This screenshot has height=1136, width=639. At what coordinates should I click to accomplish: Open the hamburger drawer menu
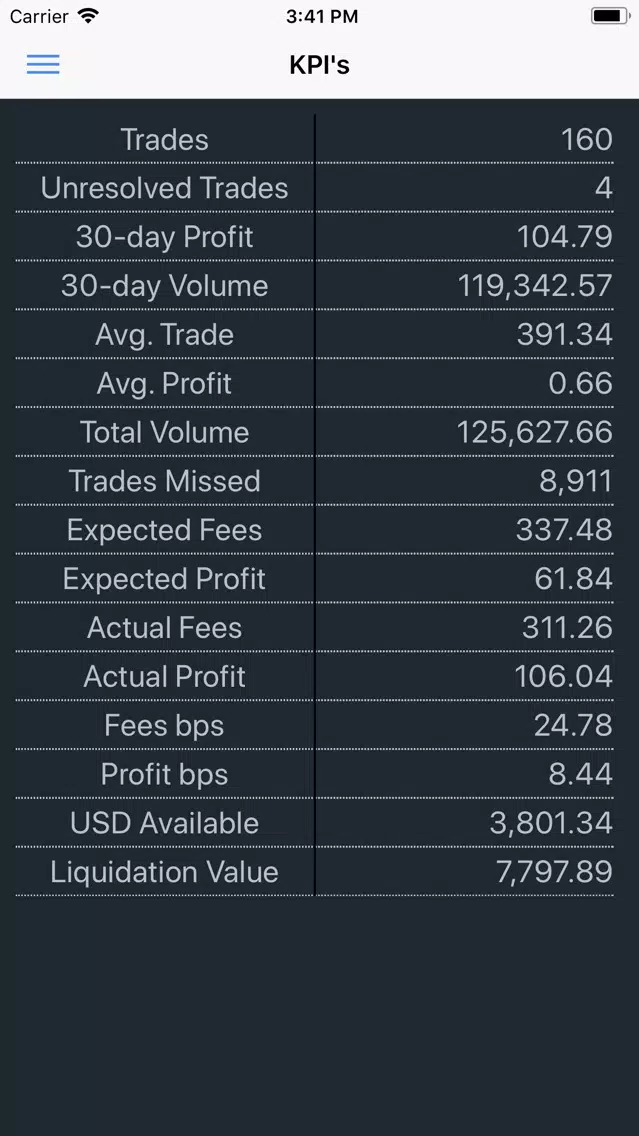coord(43,64)
